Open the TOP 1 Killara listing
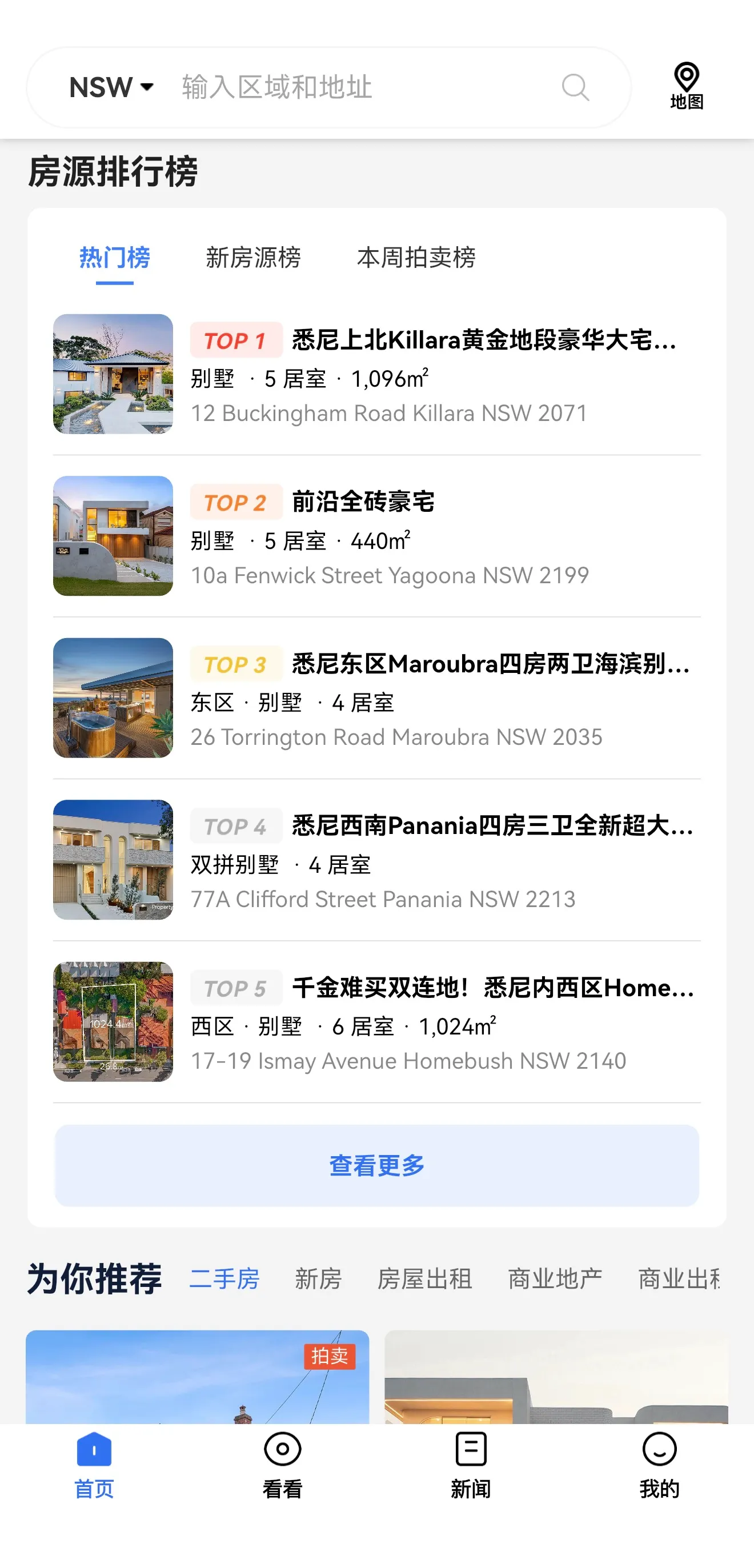The width and height of the screenshot is (754, 1568). tap(376, 374)
